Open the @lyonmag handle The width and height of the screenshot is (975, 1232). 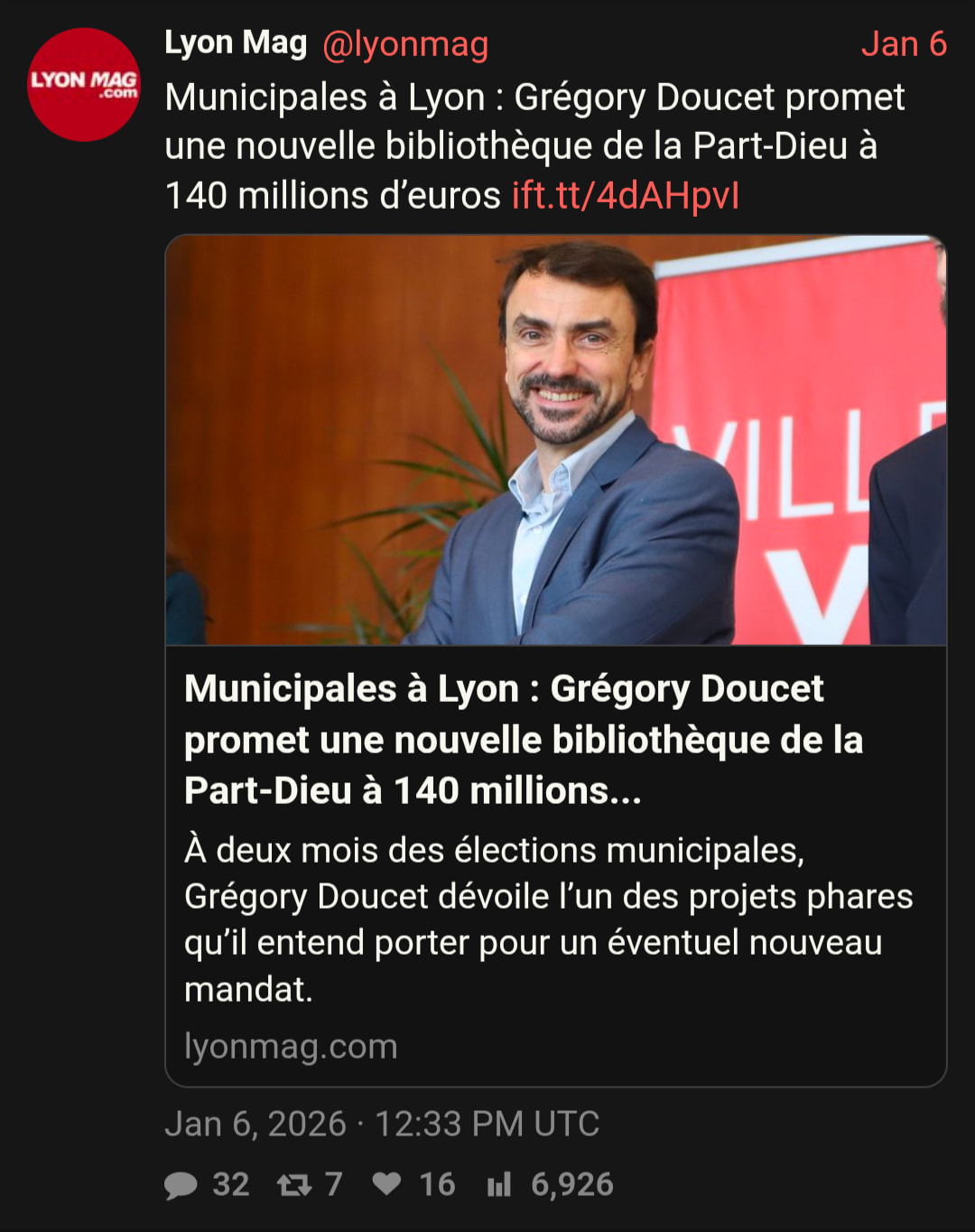tap(405, 44)
